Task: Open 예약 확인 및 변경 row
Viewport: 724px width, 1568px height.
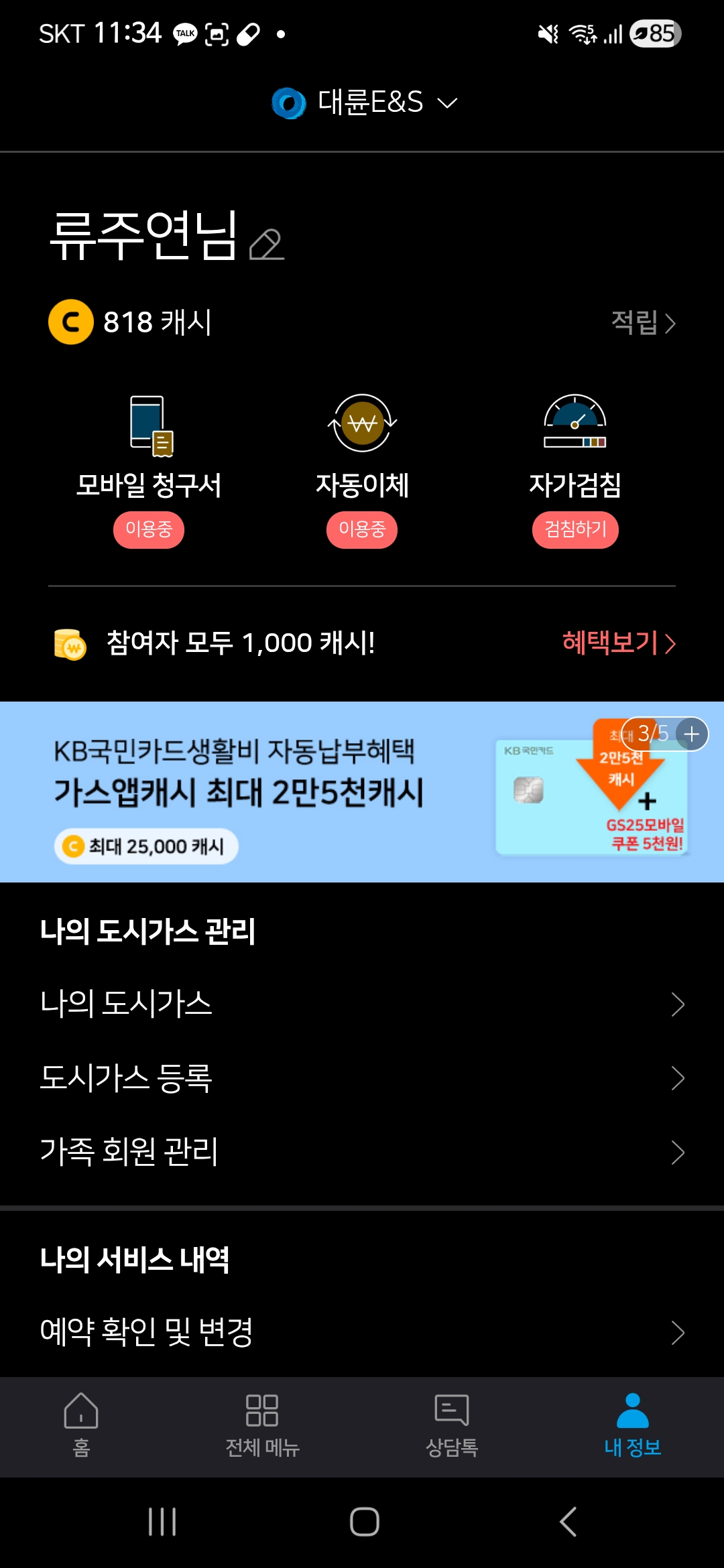Action: point(362,1332)
